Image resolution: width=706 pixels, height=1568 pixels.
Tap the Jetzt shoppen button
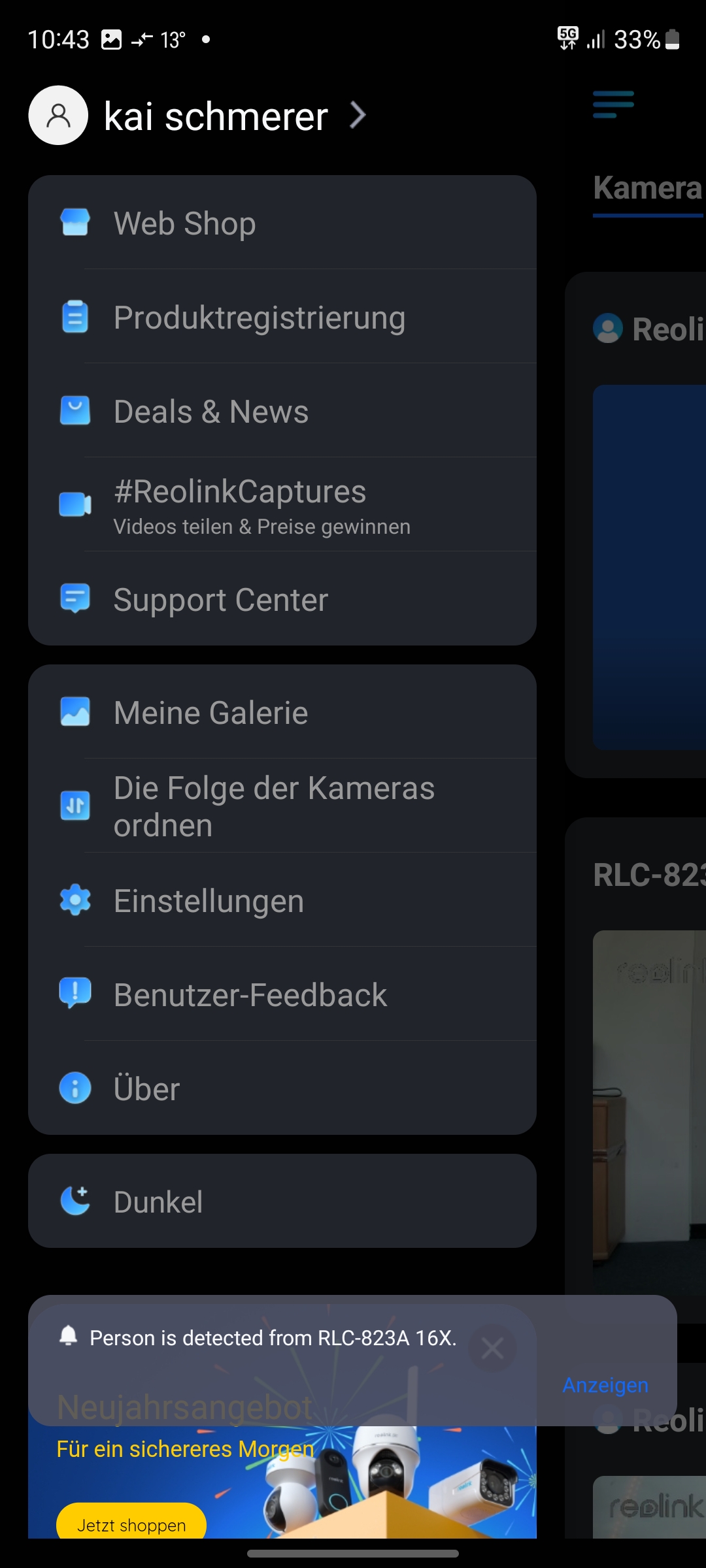[x=131, y=1525]
